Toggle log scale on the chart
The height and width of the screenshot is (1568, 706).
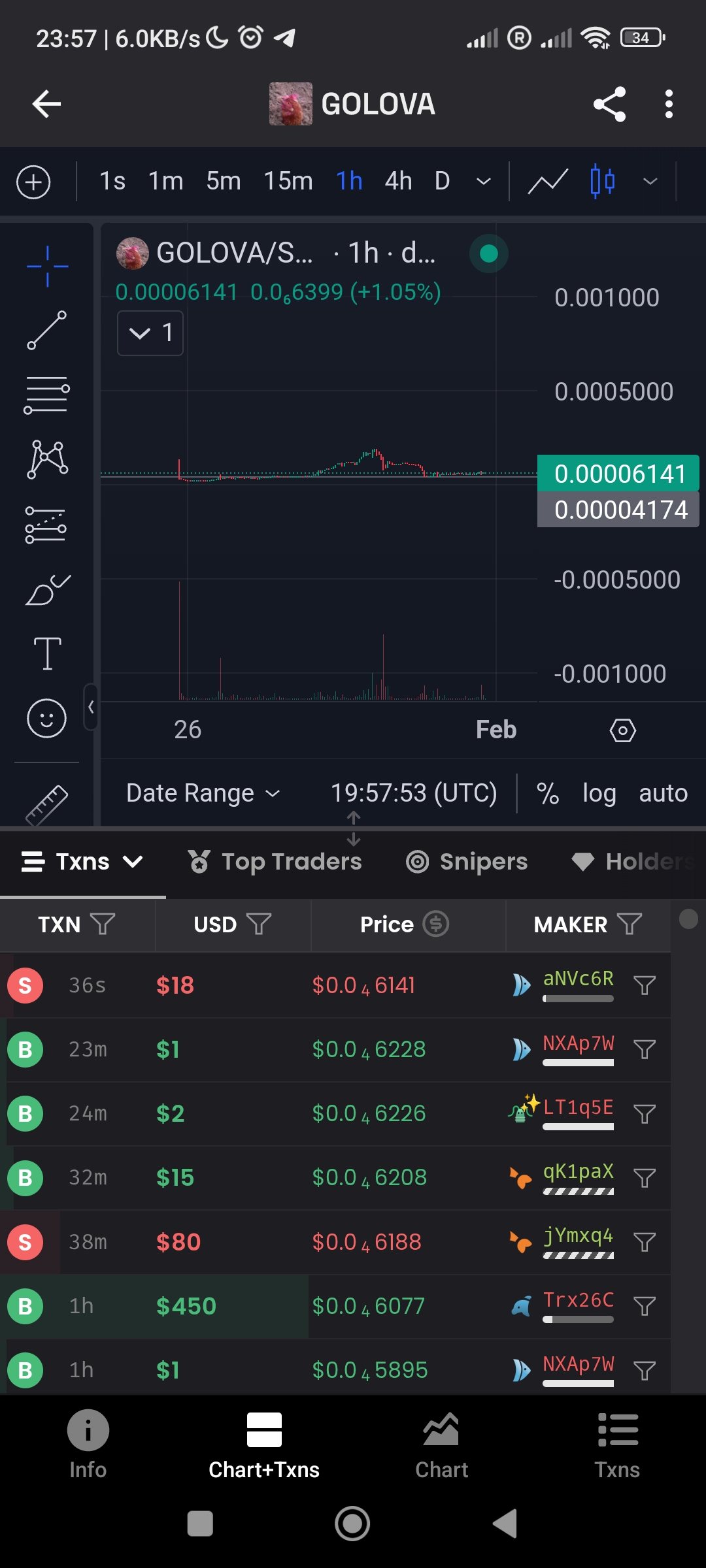point(599,793)
